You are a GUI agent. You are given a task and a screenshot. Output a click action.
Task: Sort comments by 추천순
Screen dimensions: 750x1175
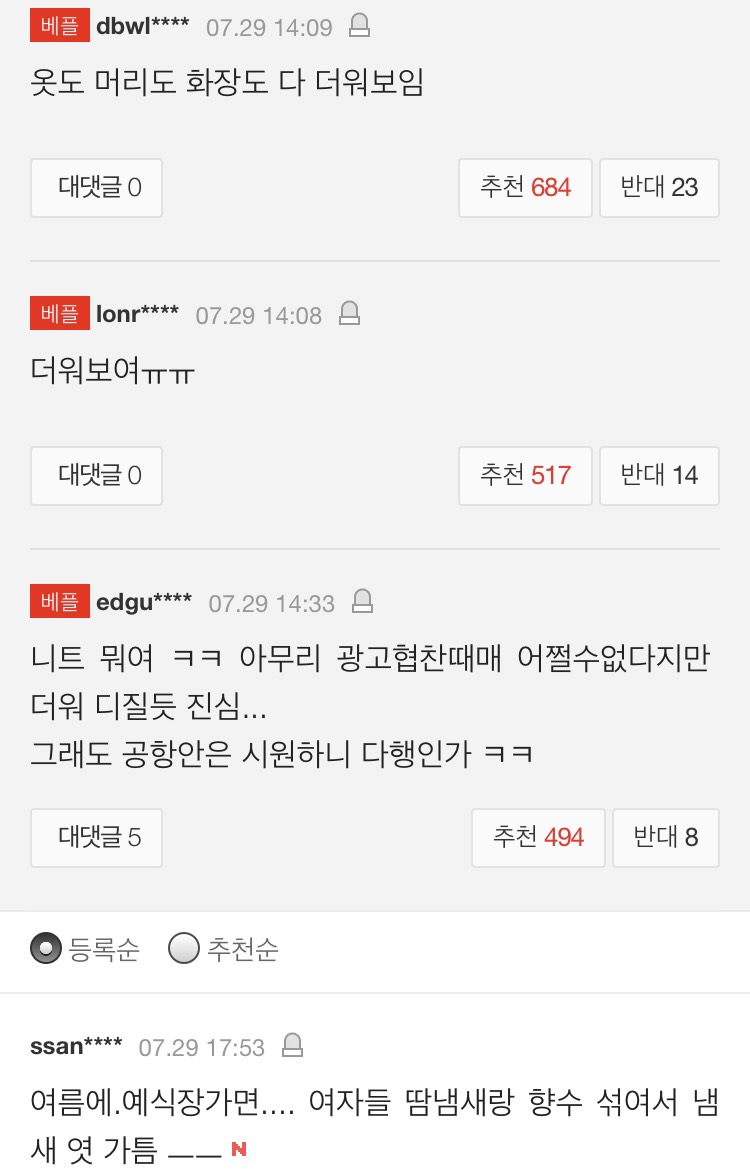224,948
